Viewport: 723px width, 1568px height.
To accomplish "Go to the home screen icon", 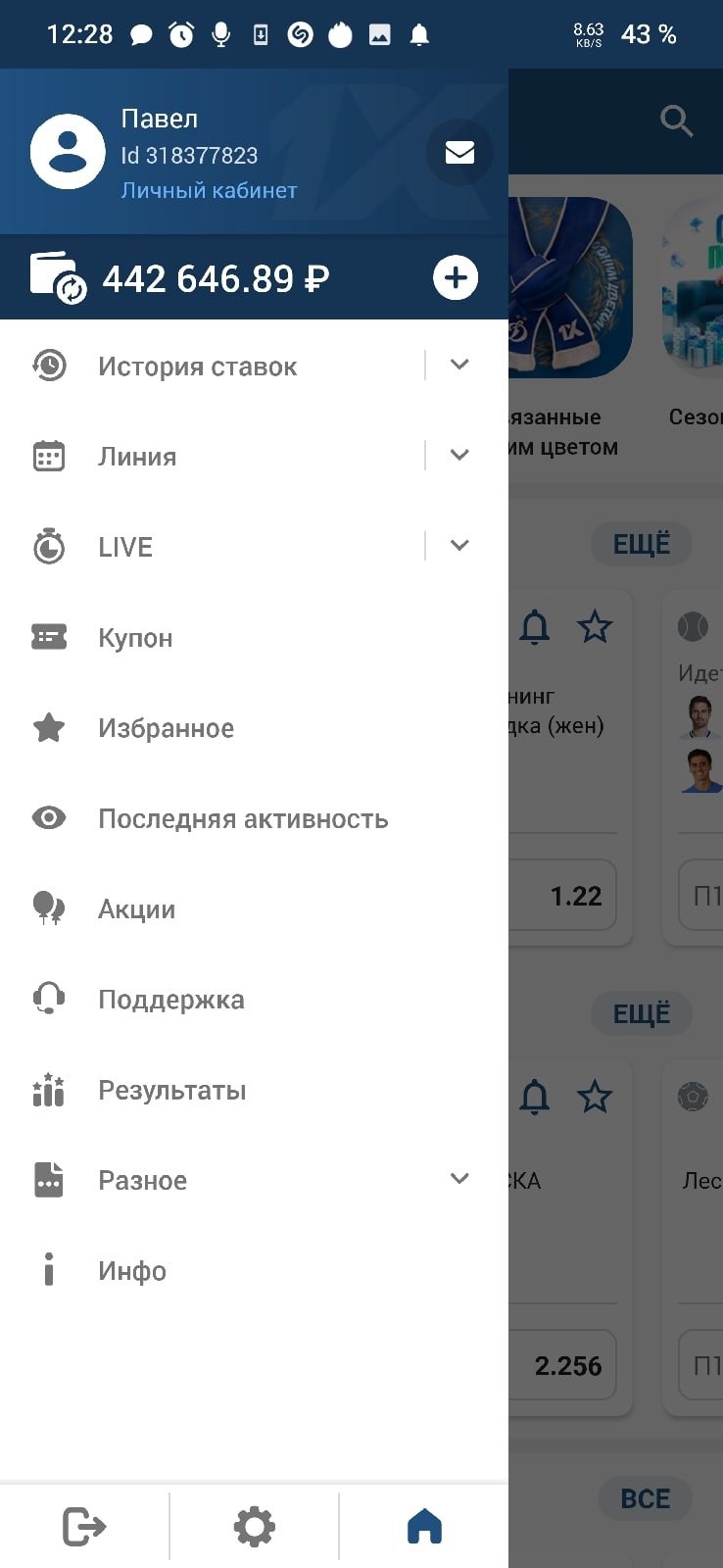I will point(424,1526).
